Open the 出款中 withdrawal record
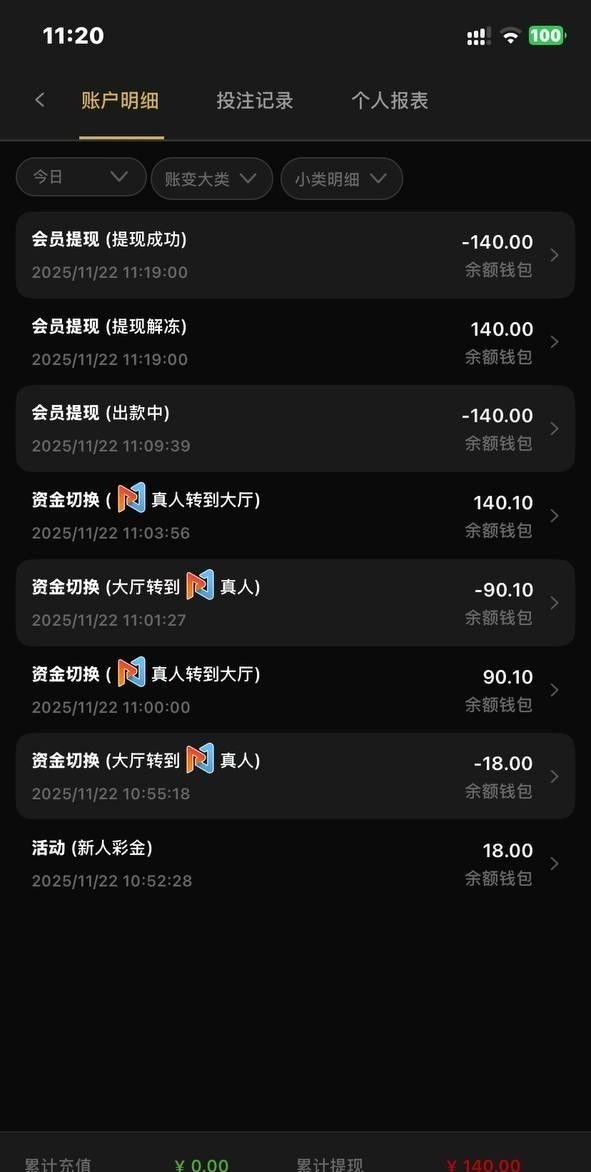The width and height of the screenshot is (591, 1172). point(295,428)
